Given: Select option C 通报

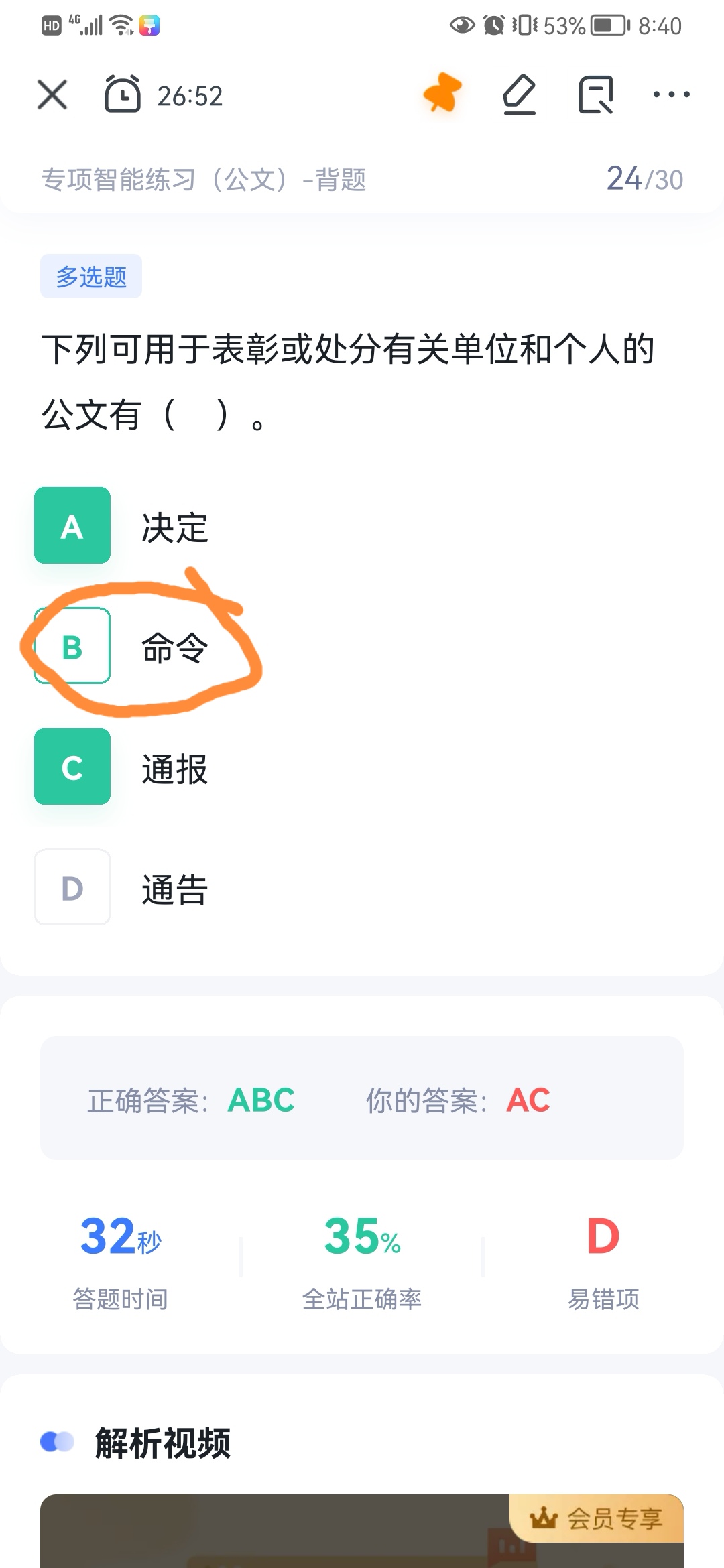Looking at the screenshot, I should tap(72, 767).
